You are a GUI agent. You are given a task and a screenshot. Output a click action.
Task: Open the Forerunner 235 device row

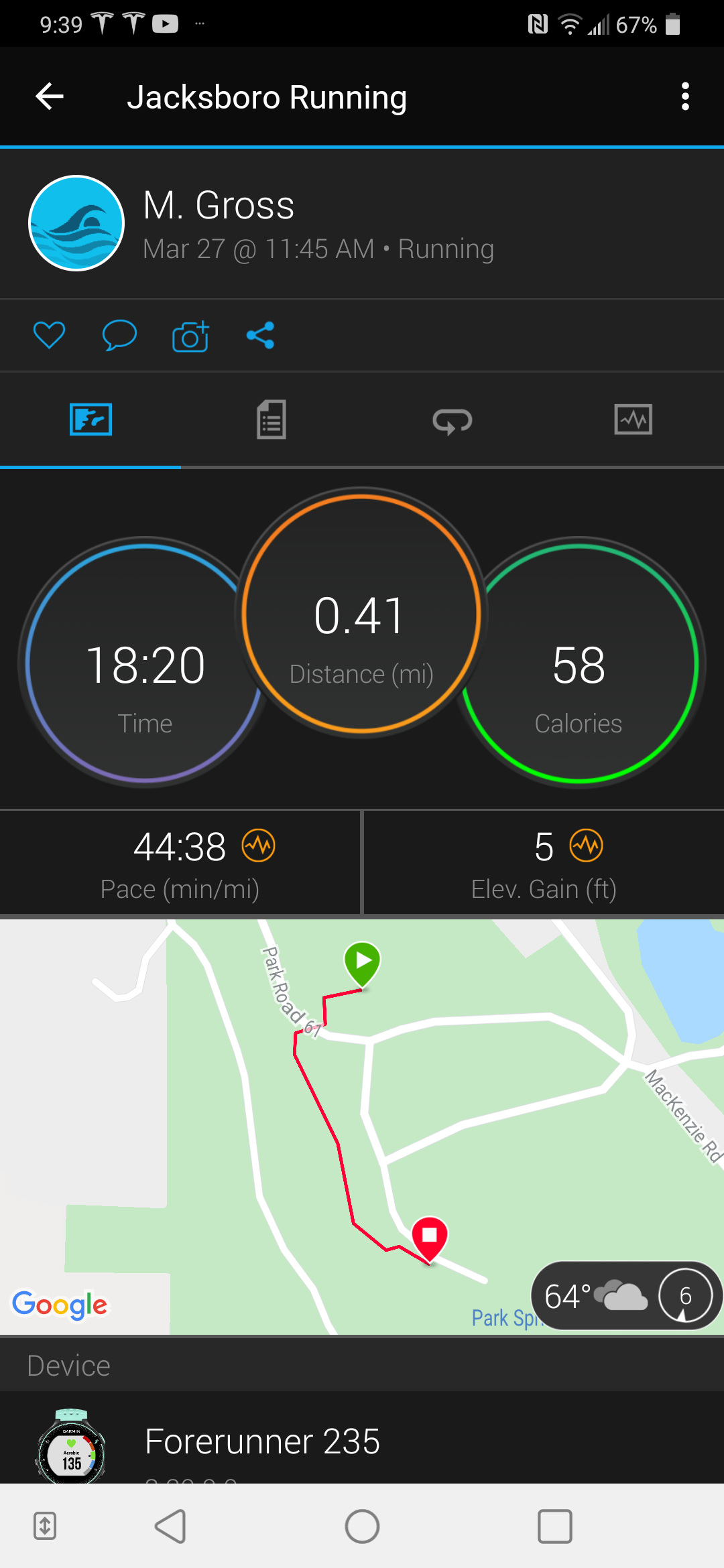coord(362,1441)
